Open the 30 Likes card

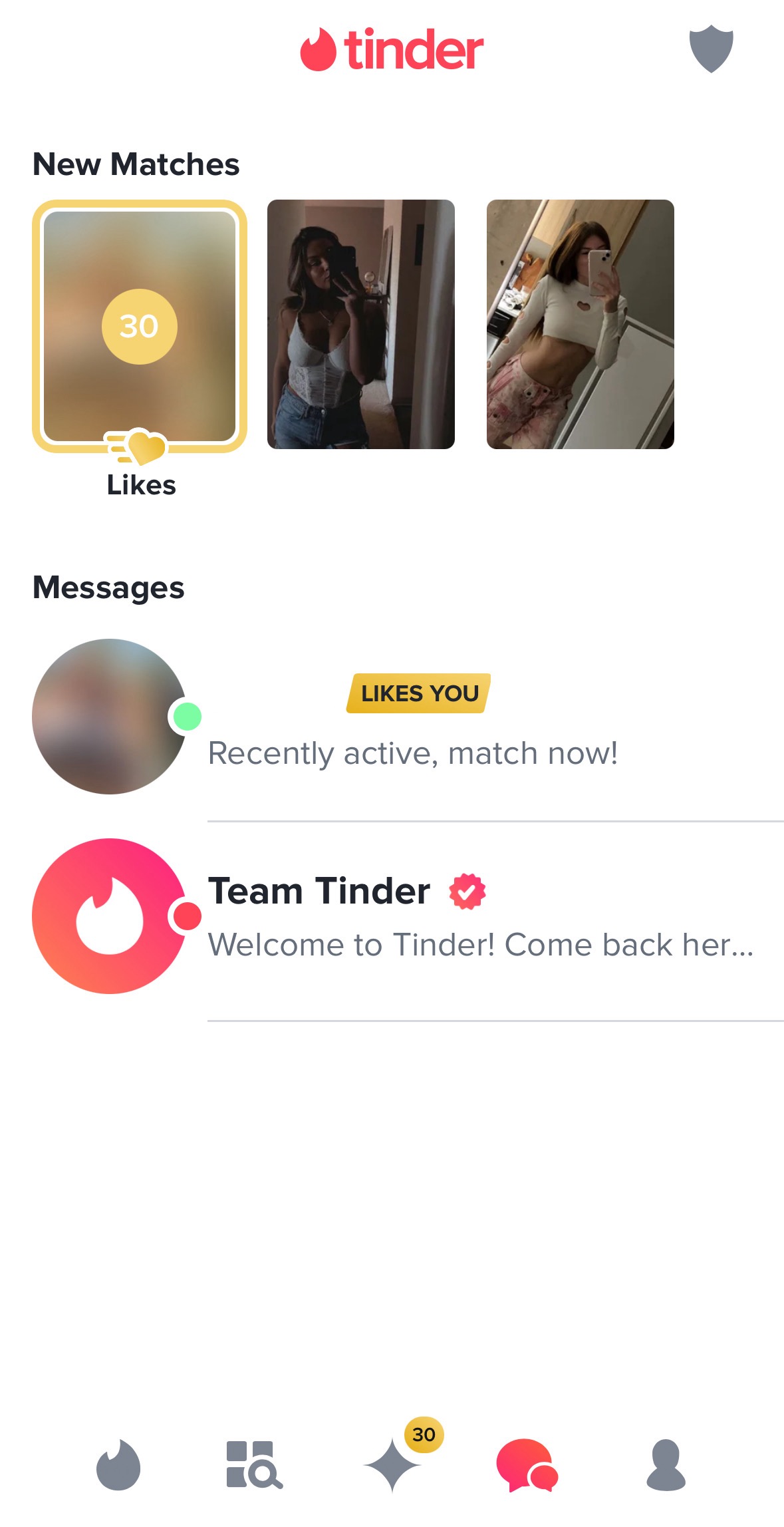tap(140, 326)
